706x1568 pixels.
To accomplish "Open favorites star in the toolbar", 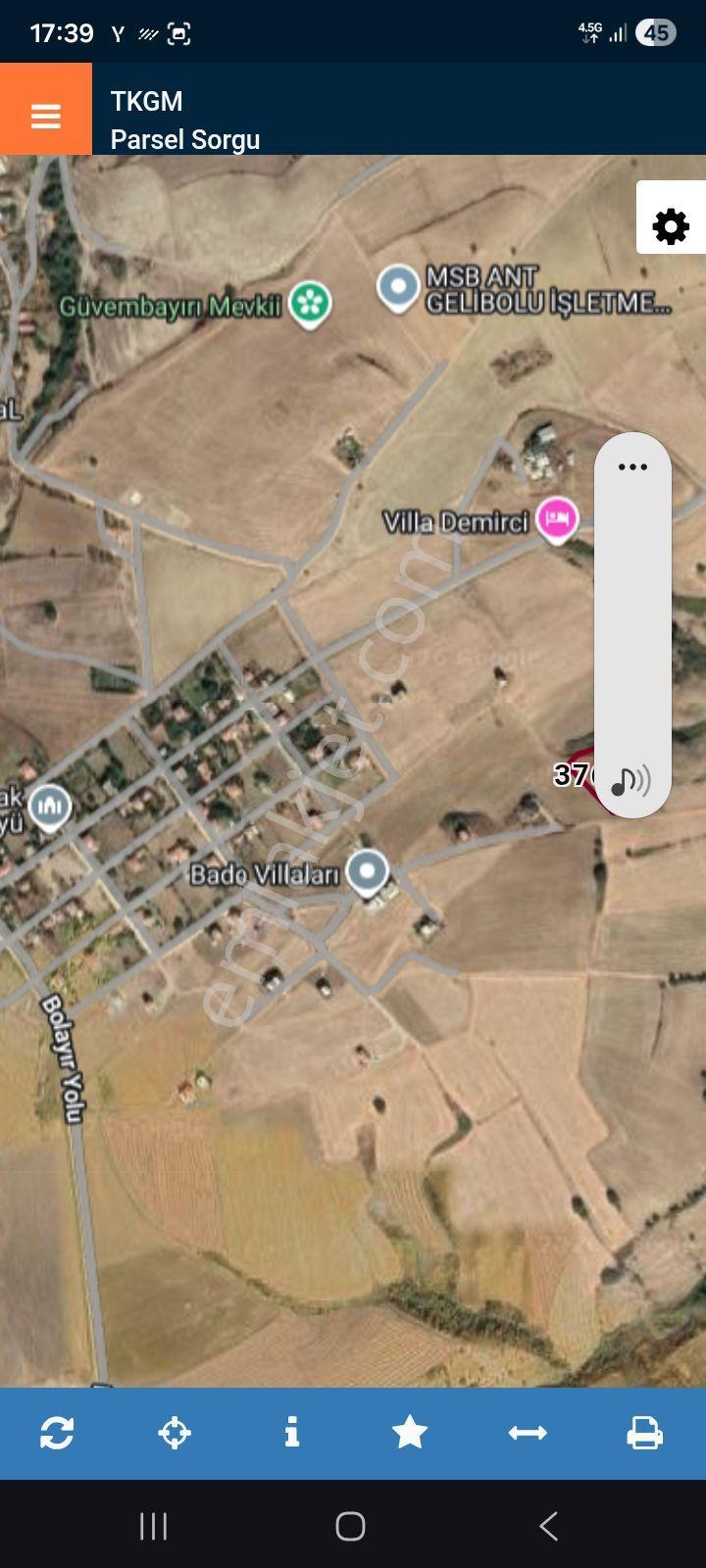I will 410,1433.
